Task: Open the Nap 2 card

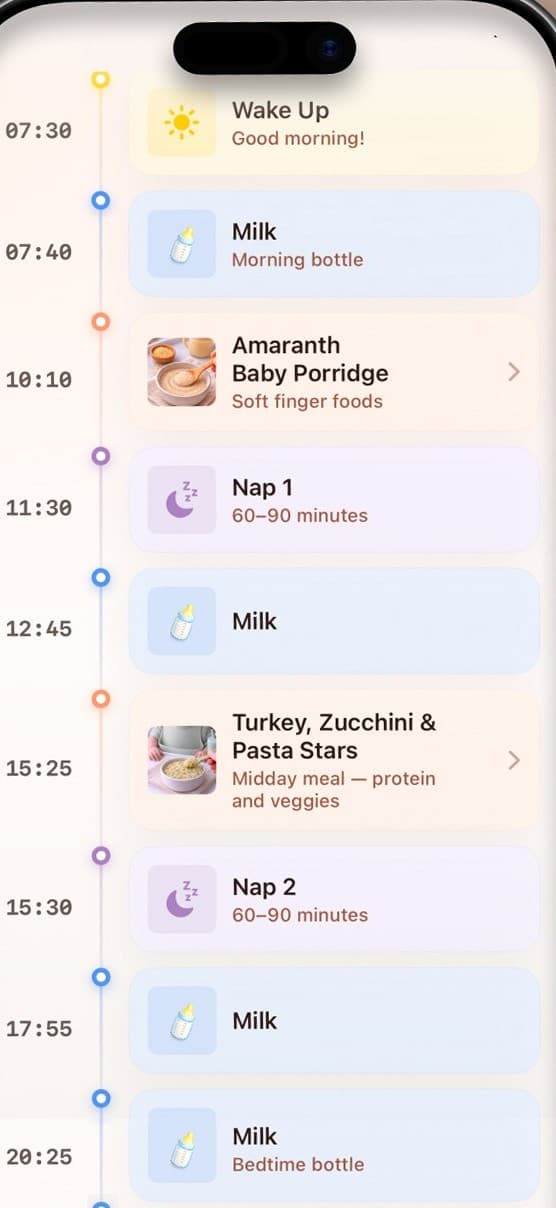Action: (334, 899)
